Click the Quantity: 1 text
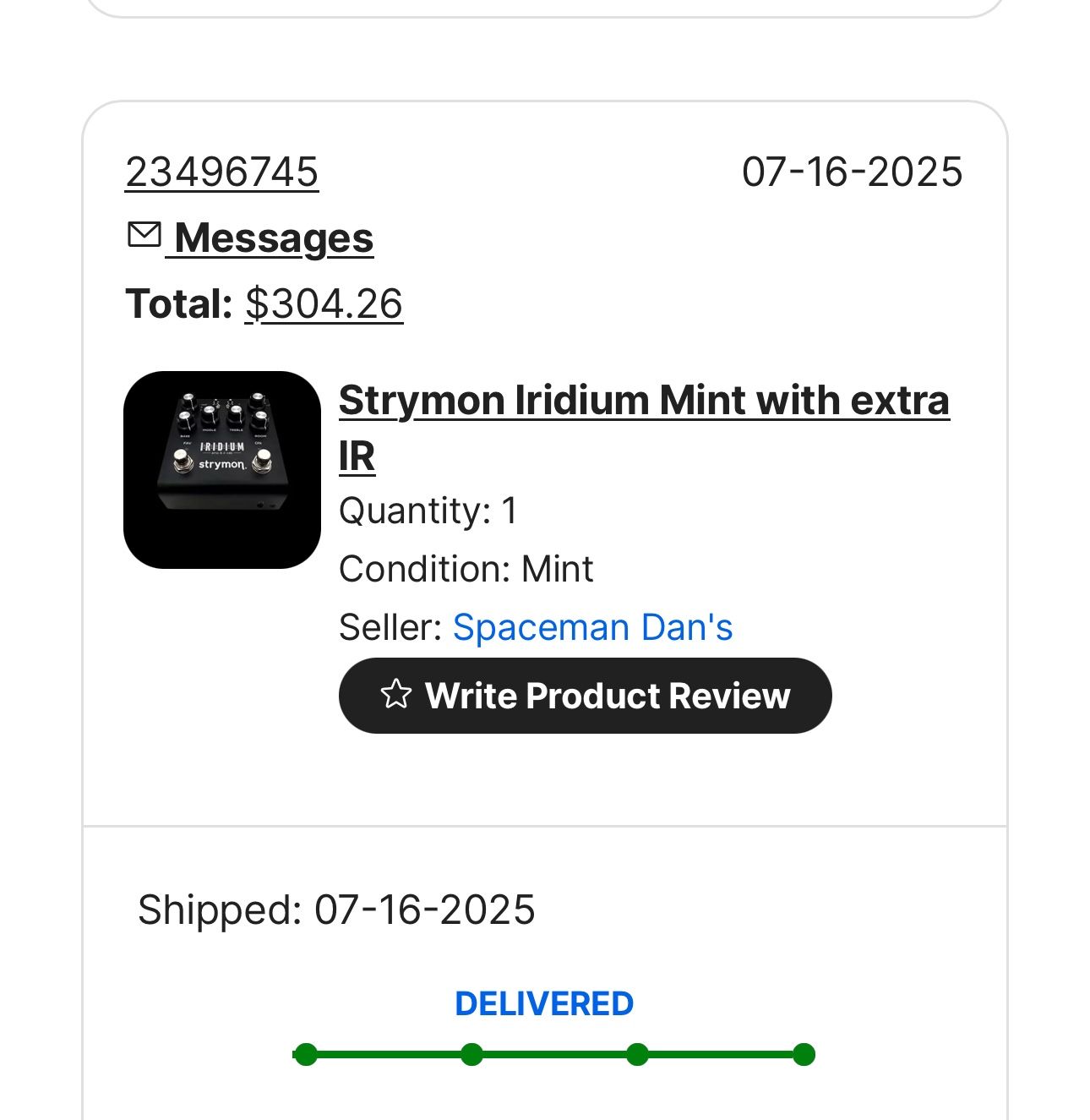The height and width of the screenshot is (1120, 1090). pyautogui.click(x=428, y=510)
